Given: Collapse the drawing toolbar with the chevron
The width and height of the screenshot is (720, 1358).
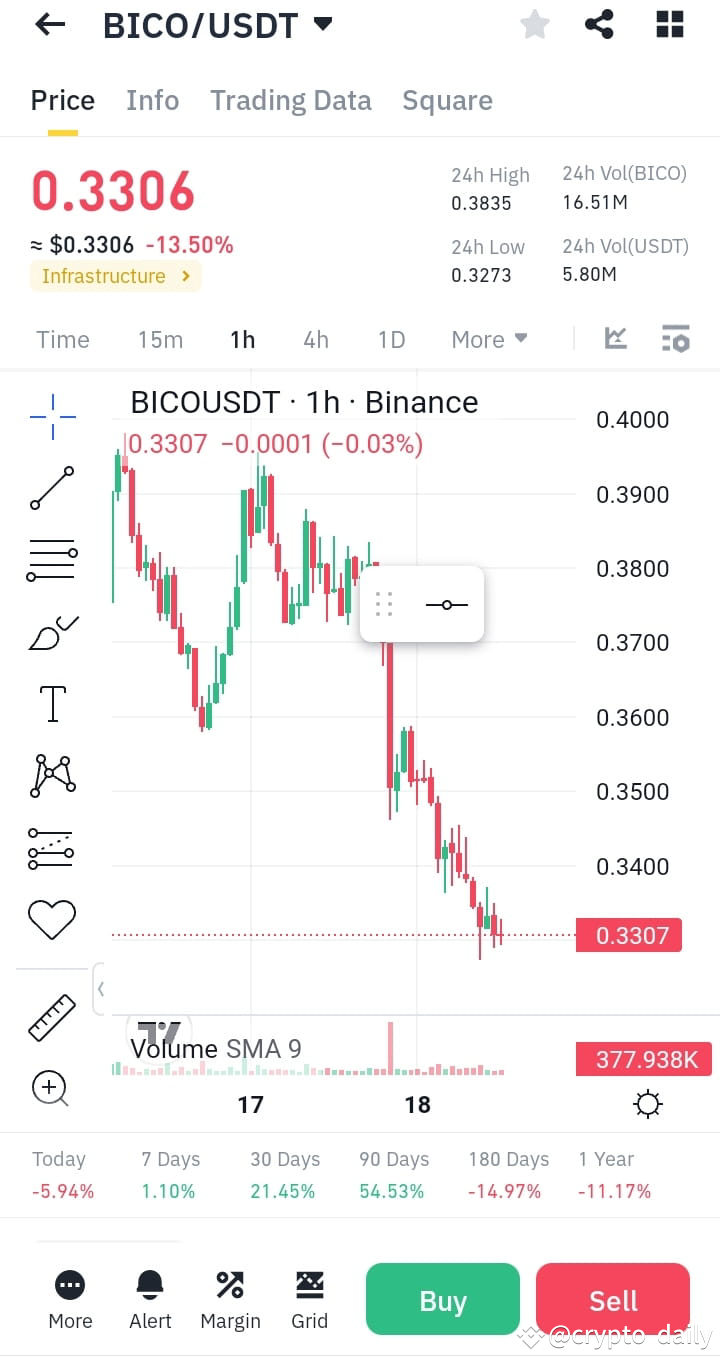Looking at the screenshot, I should [x=100, y=988].
